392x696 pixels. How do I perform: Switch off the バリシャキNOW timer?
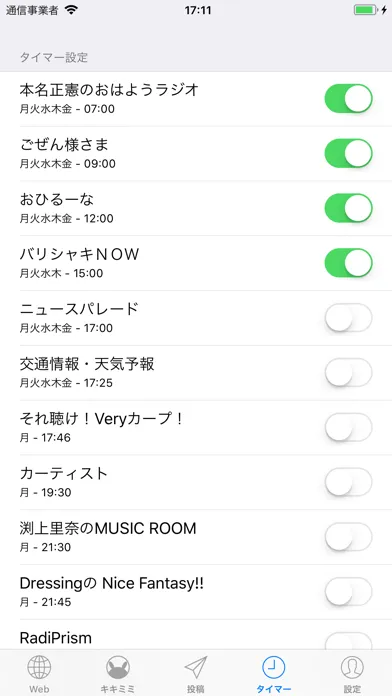tap(348, 263)
